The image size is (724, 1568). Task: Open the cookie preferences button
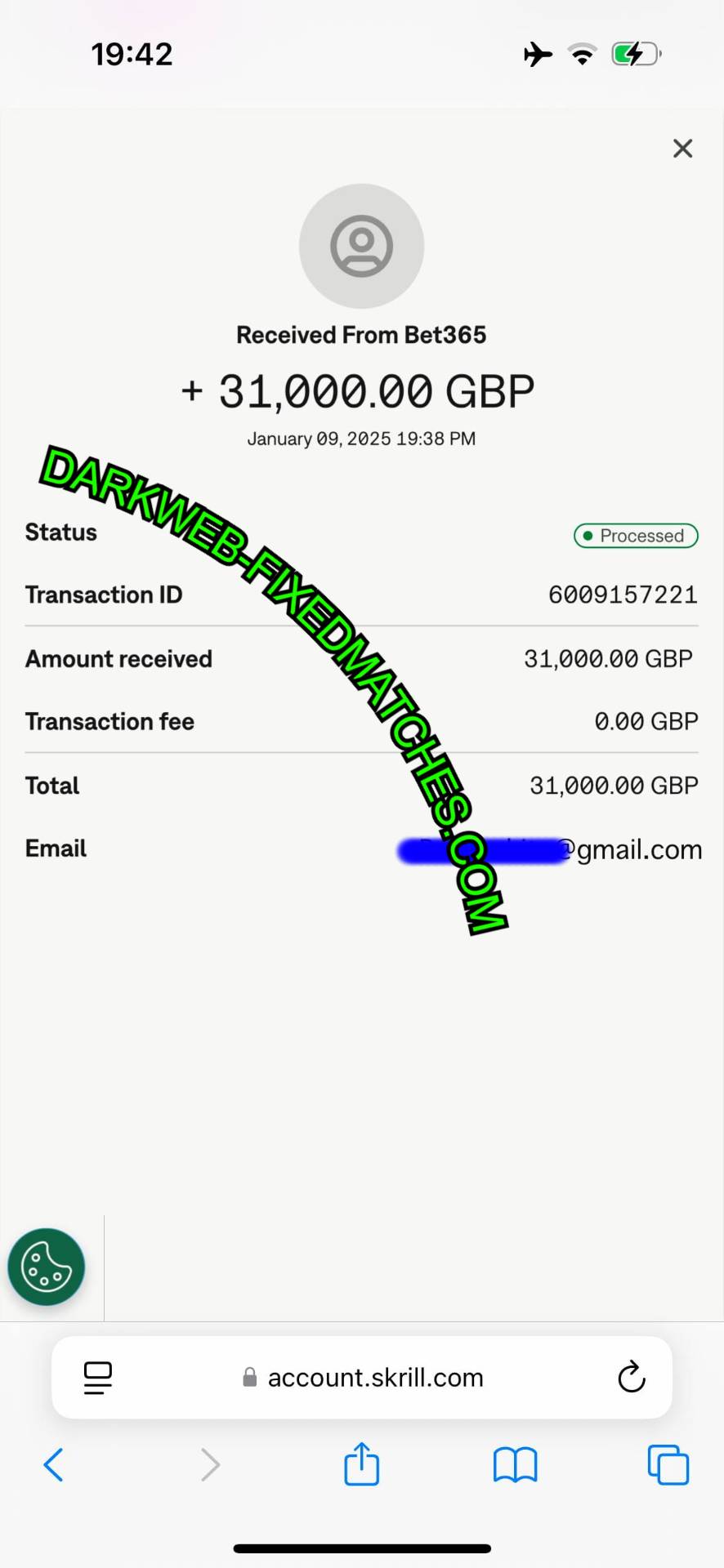pyautogui.click(x=47, y=1267)
